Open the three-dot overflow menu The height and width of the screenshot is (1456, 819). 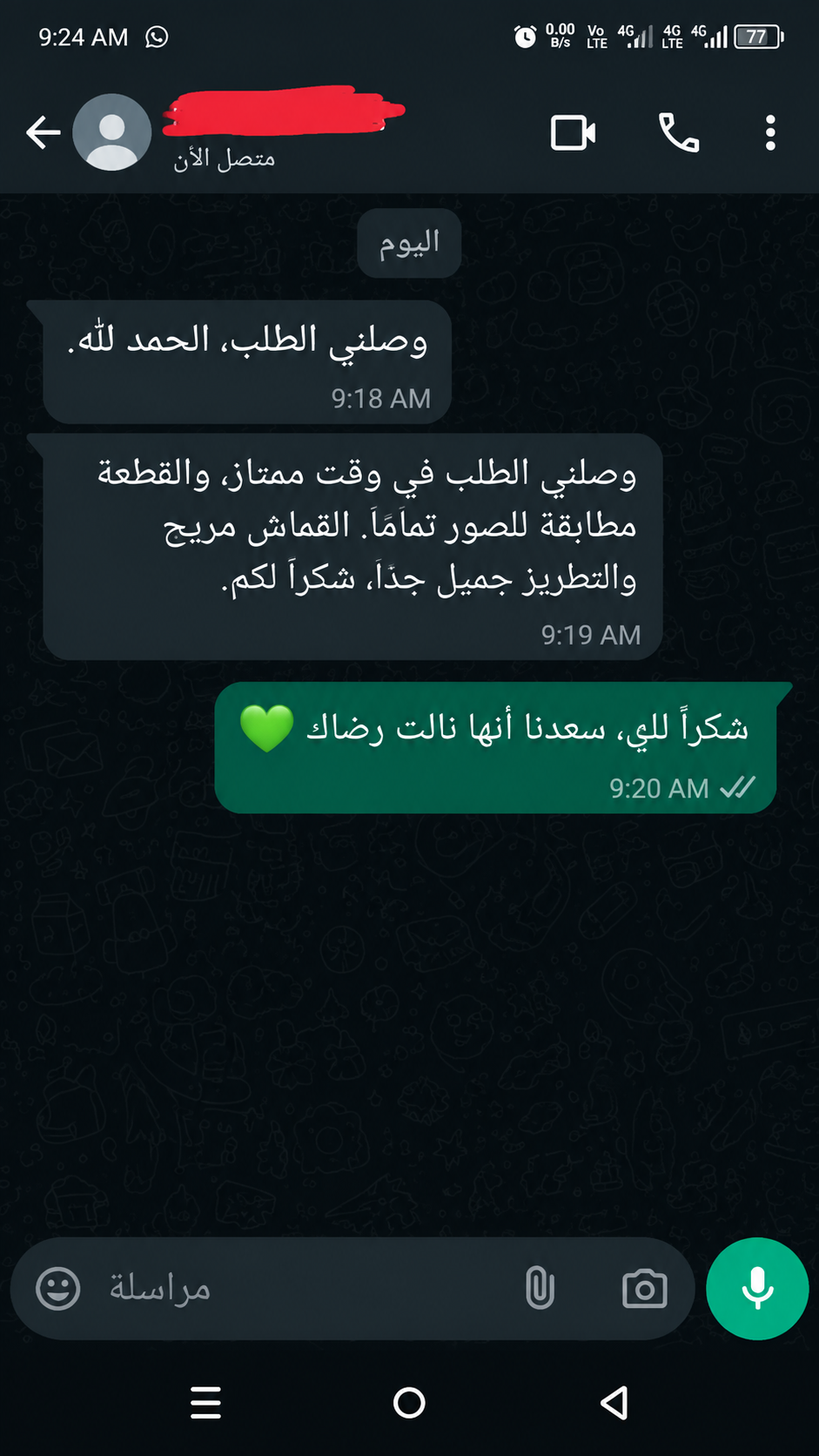(x=770, y=133)
